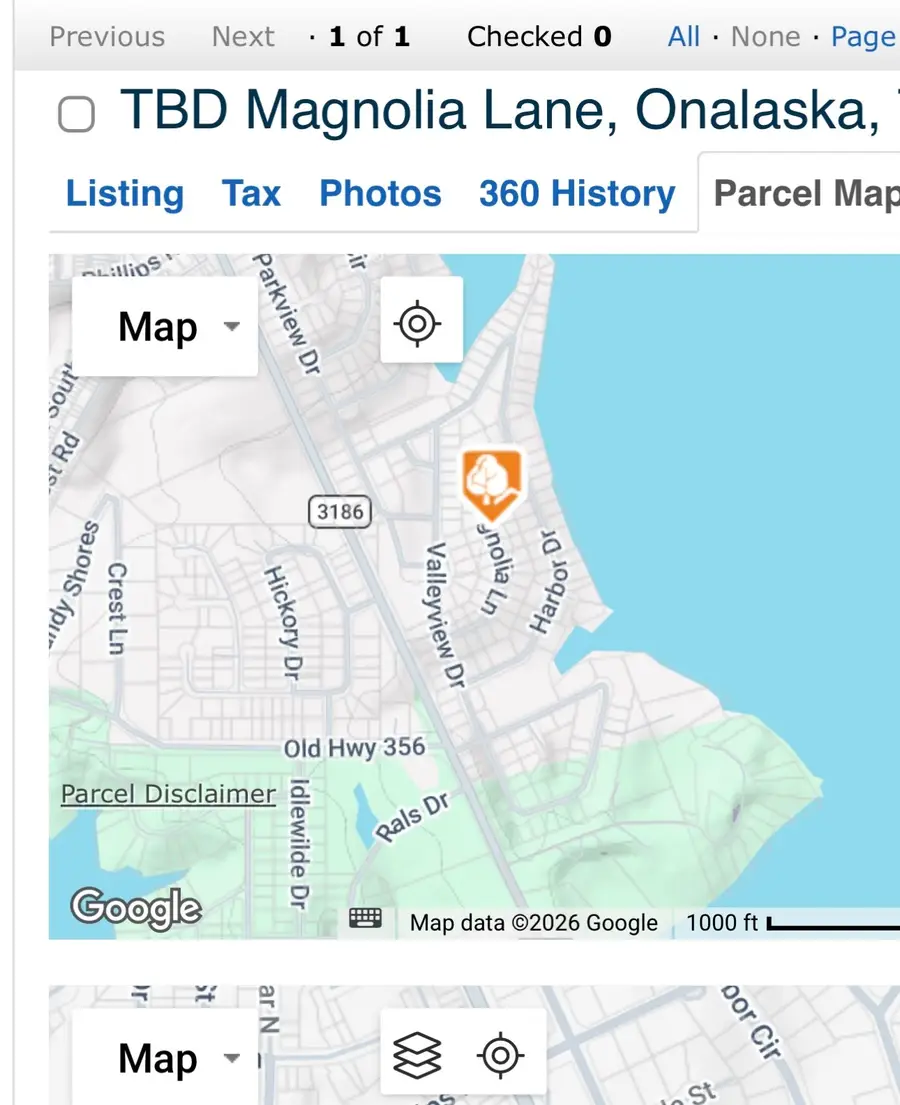Select the Page link in the top bar
Screen dimensions: 900x1105
864,37
